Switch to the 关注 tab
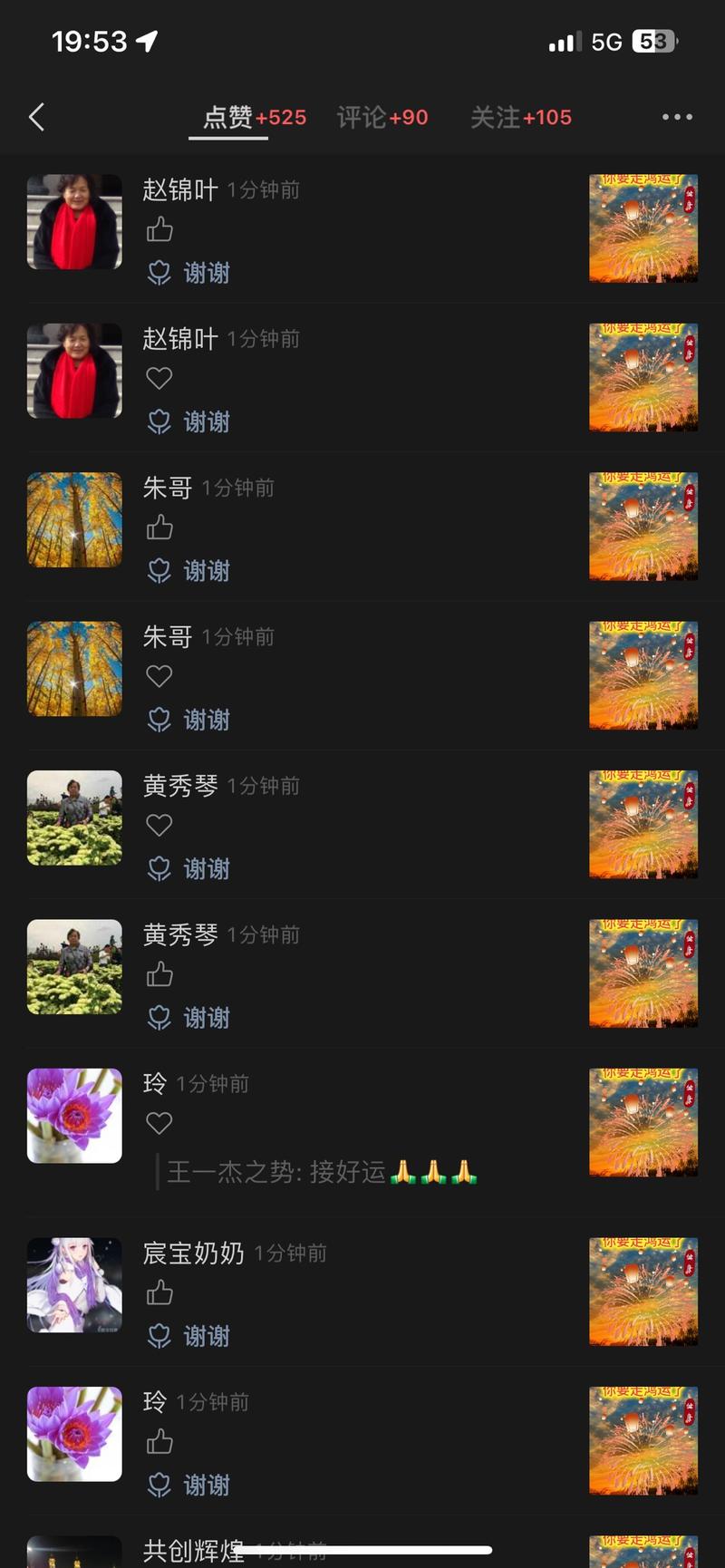The image size is (725, 1568). [520, 117]
